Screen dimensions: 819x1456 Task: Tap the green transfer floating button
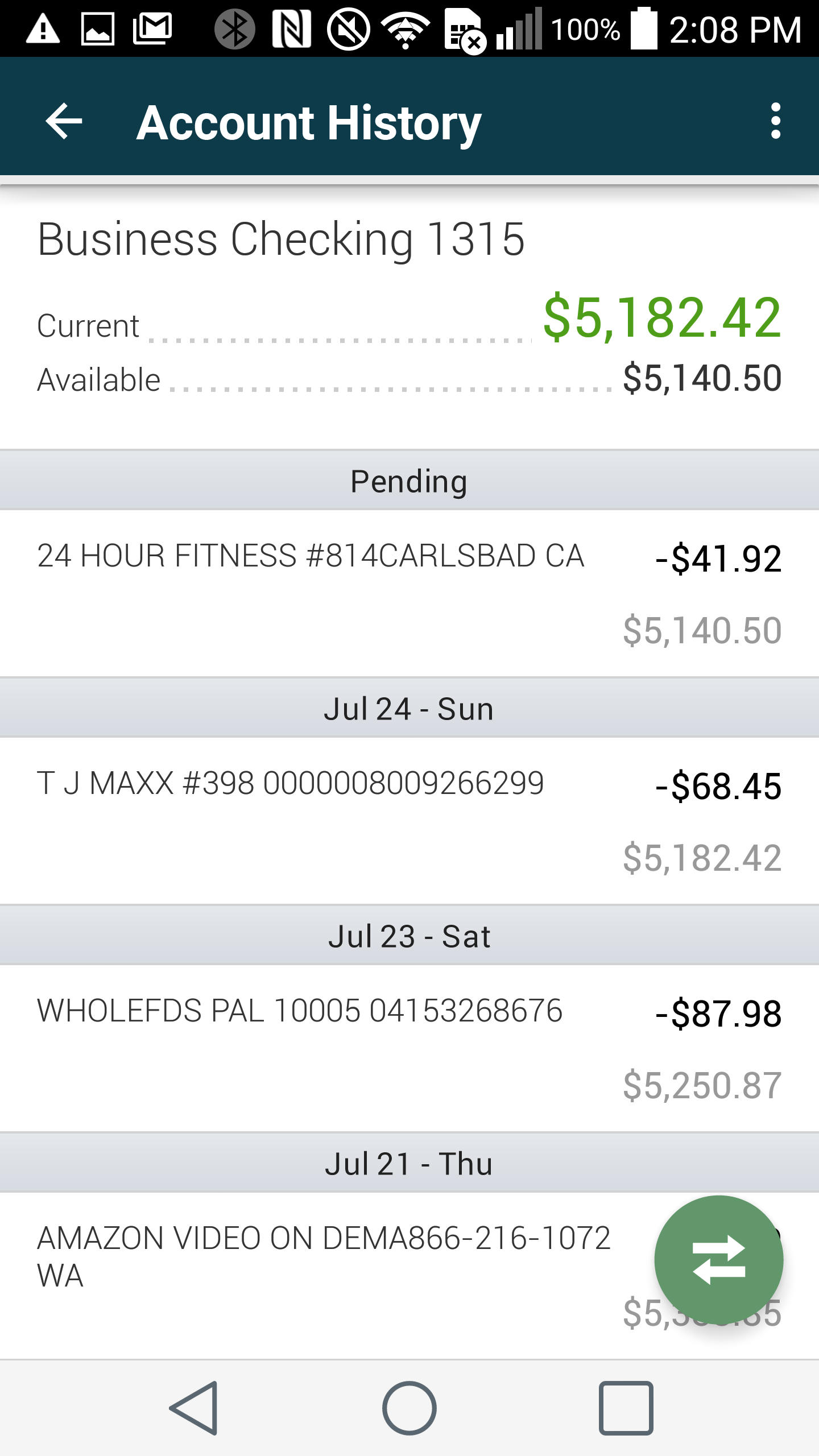click(719, 1260)
